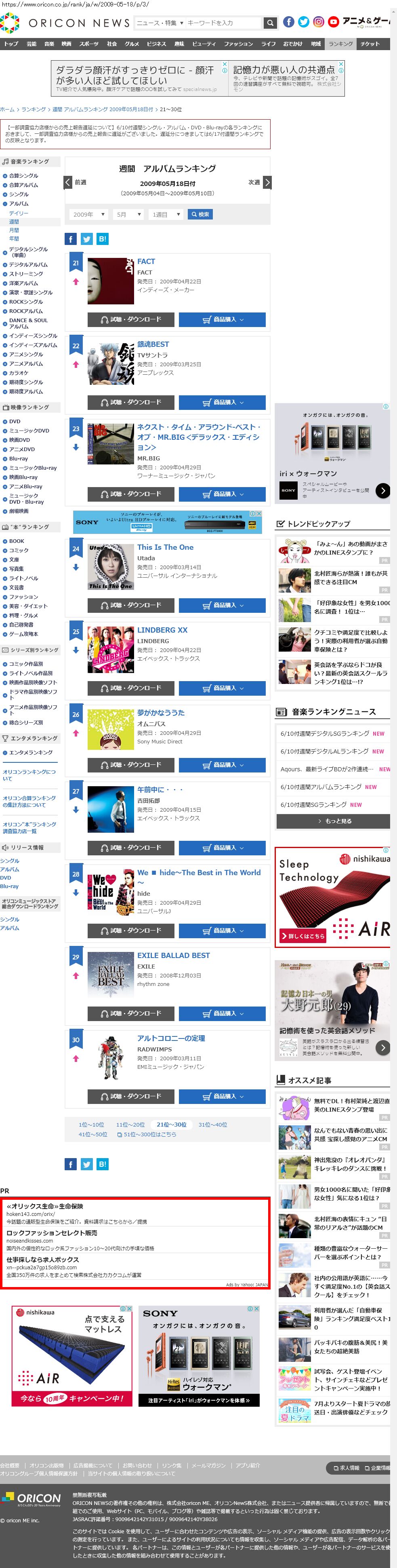
Task: Open the 5月 month dropdown
Action: coord(128,214)
